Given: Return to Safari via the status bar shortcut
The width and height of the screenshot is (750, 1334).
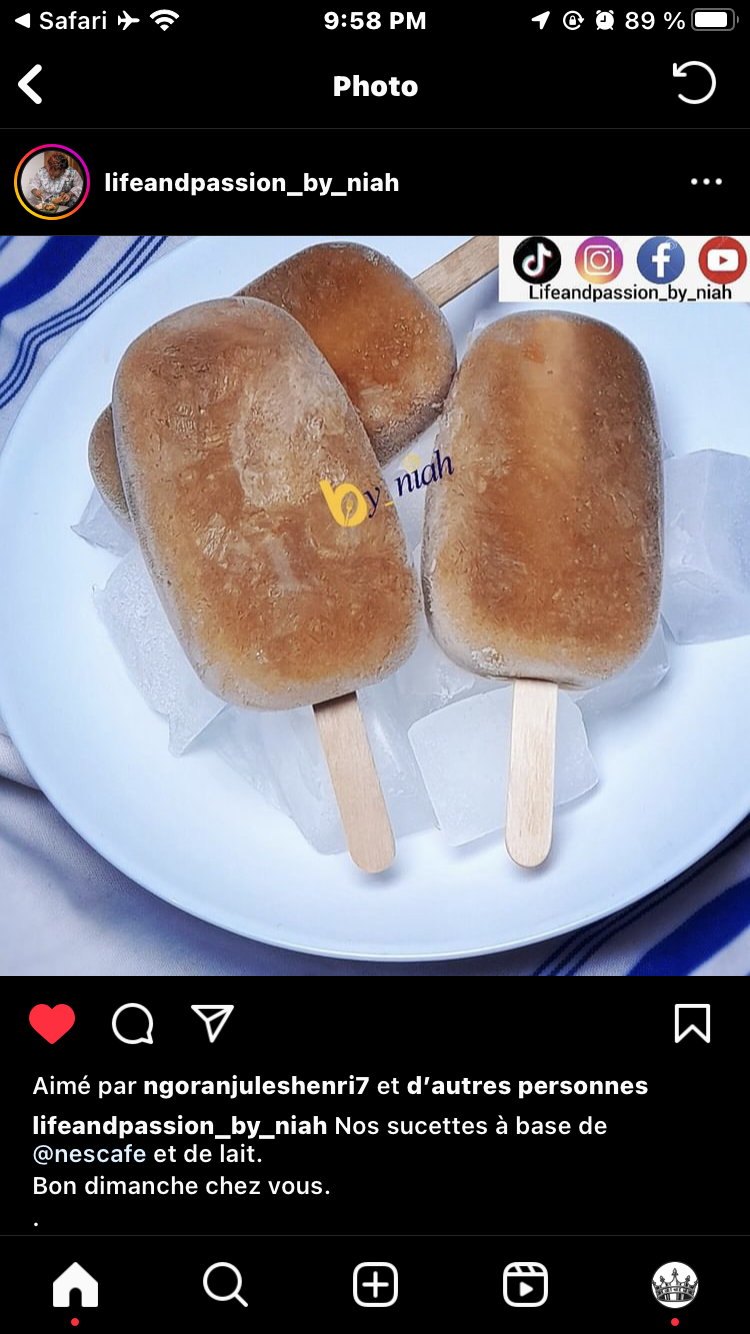Looking at the screenshot, I should [61, 21].
